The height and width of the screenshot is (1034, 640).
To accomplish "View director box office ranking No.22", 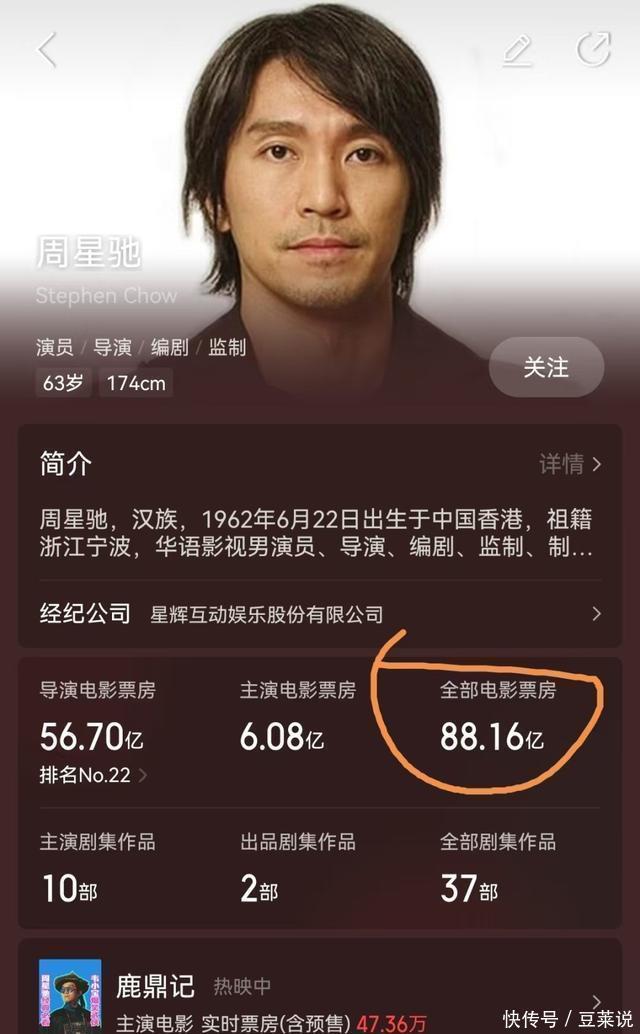I will pos(93,775).
